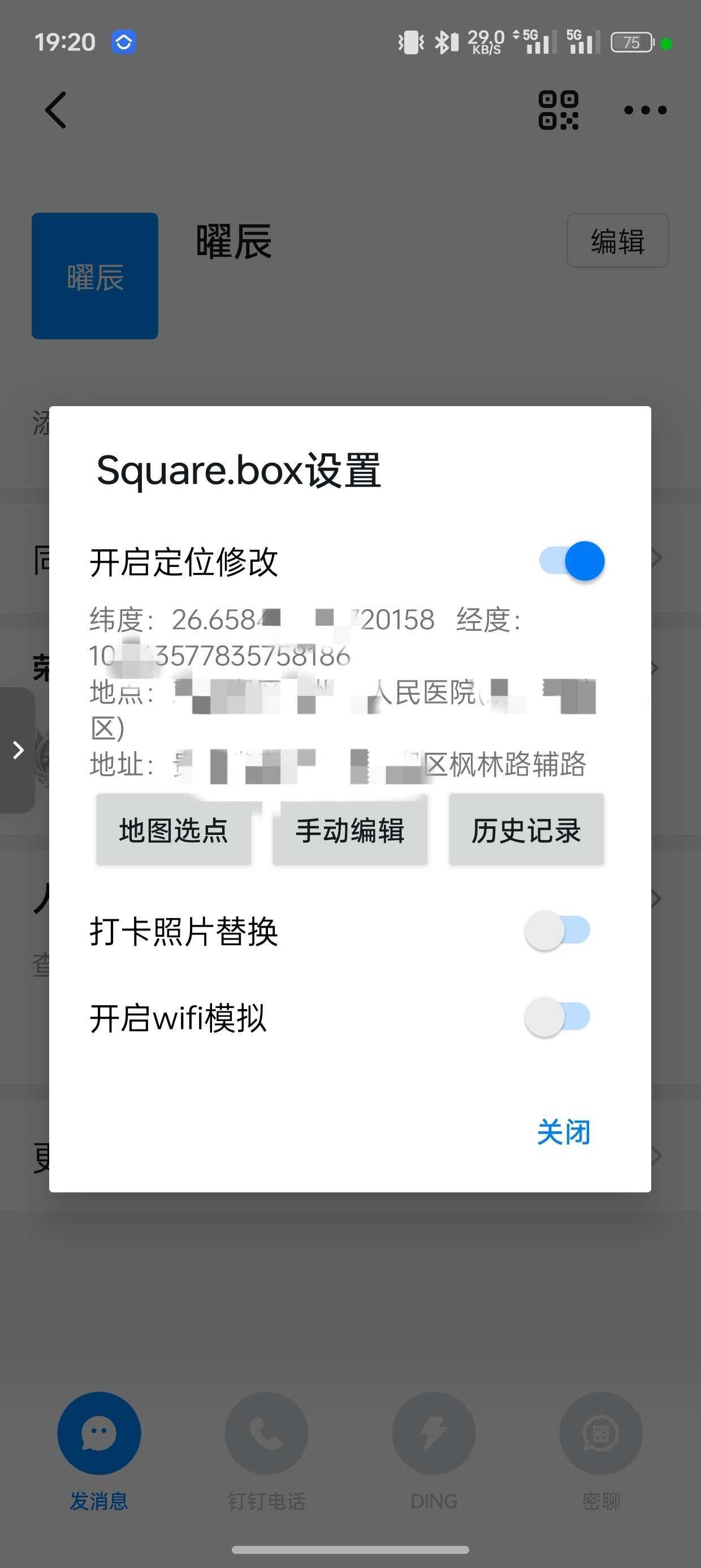Toggle 开启wifi模拟 on
The width and height of the screenshot is (701, 1568).
pos(557,1016)
